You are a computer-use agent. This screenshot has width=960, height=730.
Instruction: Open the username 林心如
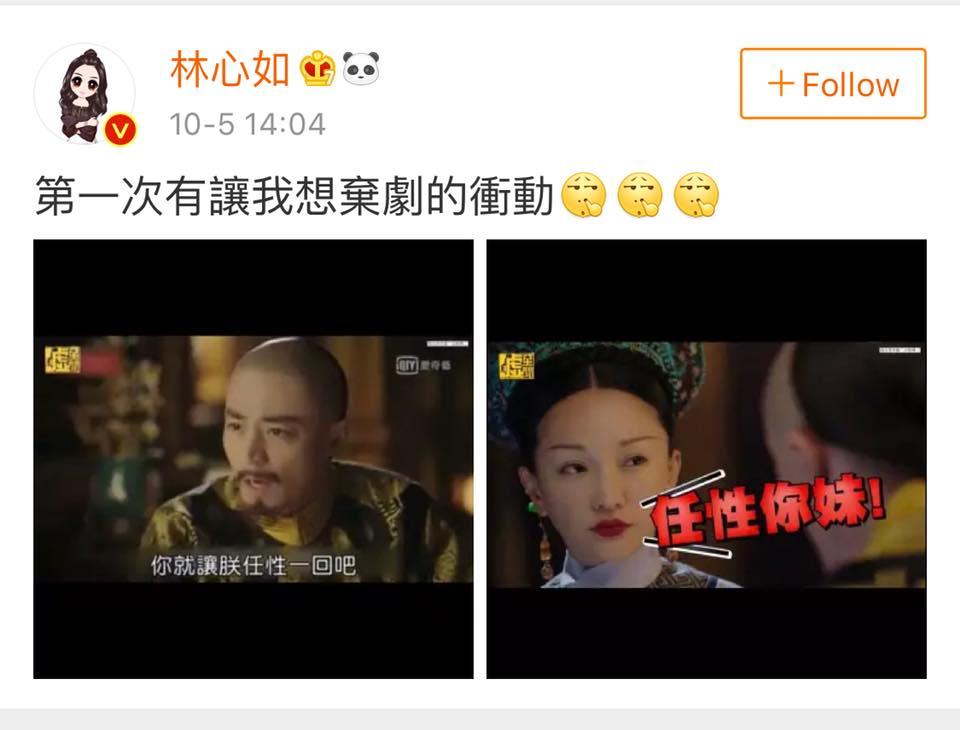[x=229, y=70]
